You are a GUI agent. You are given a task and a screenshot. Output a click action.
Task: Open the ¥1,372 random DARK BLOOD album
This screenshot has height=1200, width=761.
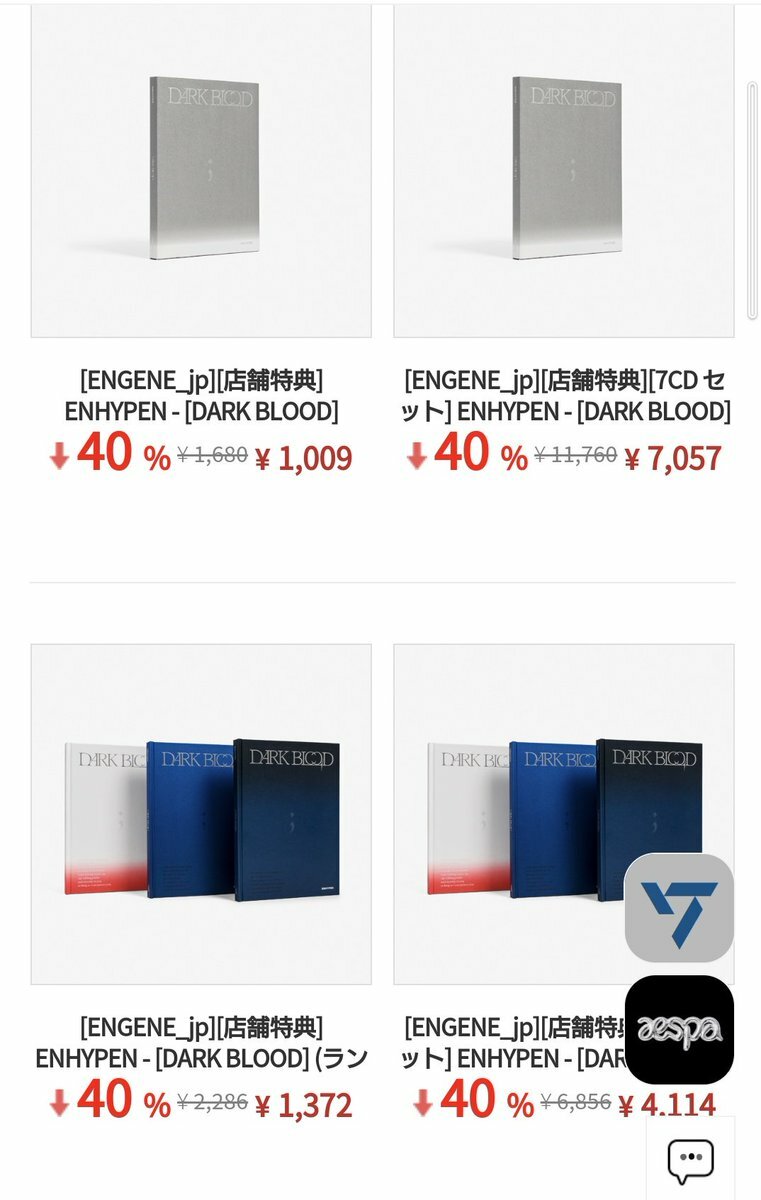point(201,814)
